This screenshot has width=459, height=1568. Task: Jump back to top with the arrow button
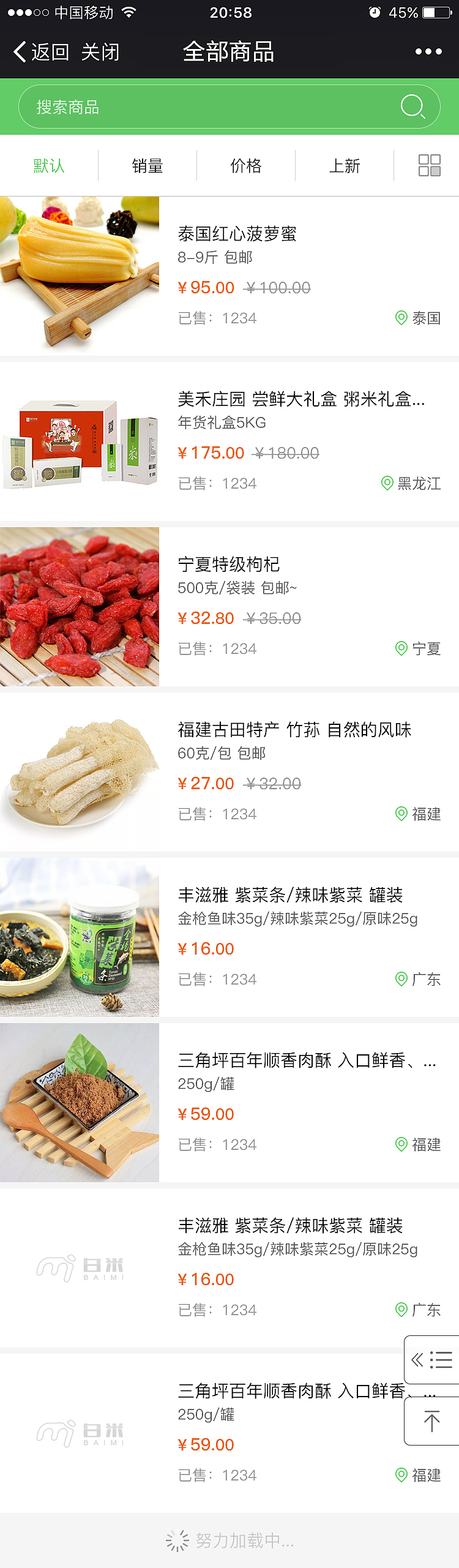[x=432, y=1421]
